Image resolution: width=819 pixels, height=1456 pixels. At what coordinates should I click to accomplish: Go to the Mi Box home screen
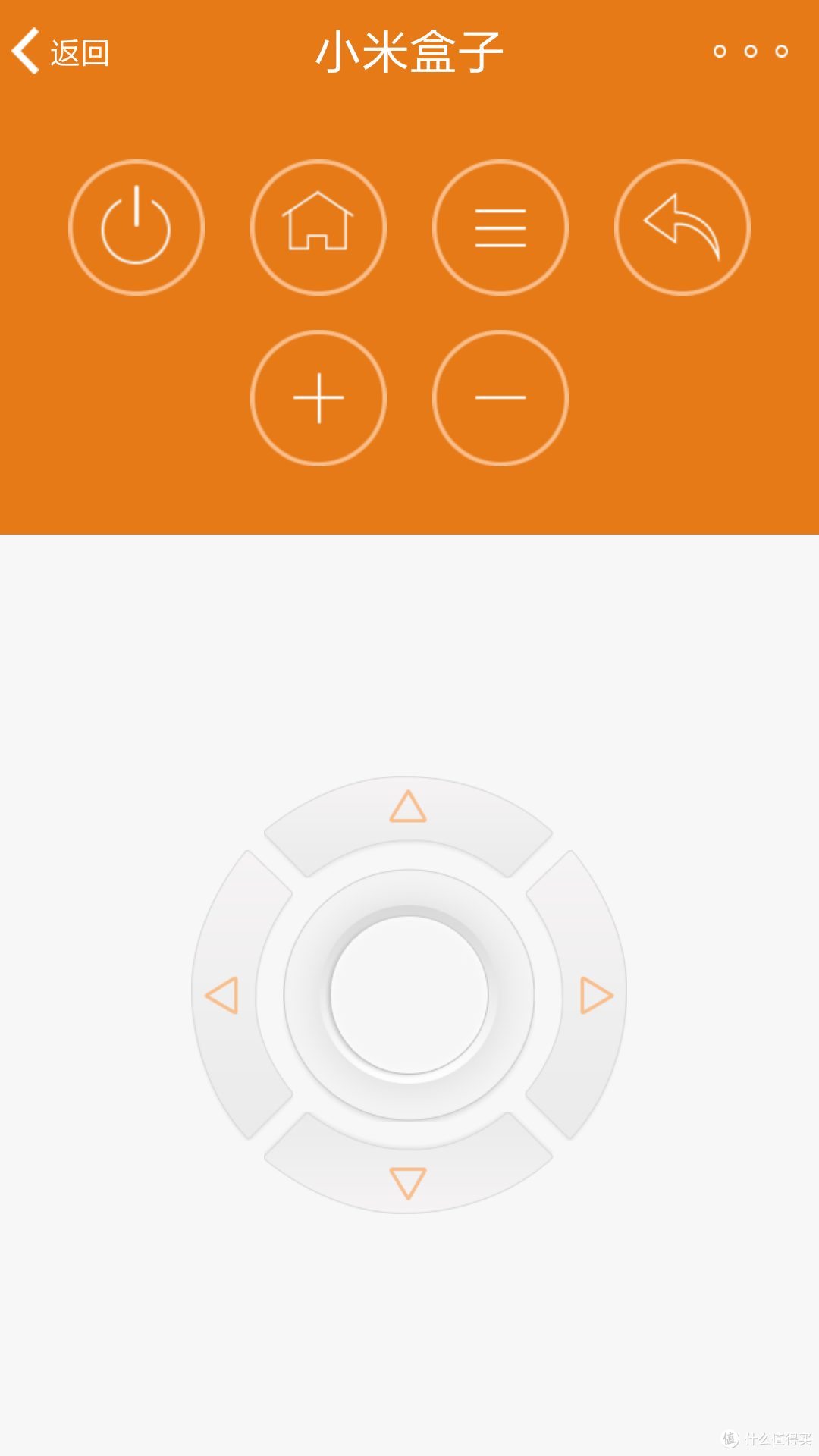click(x=318, y=227)
